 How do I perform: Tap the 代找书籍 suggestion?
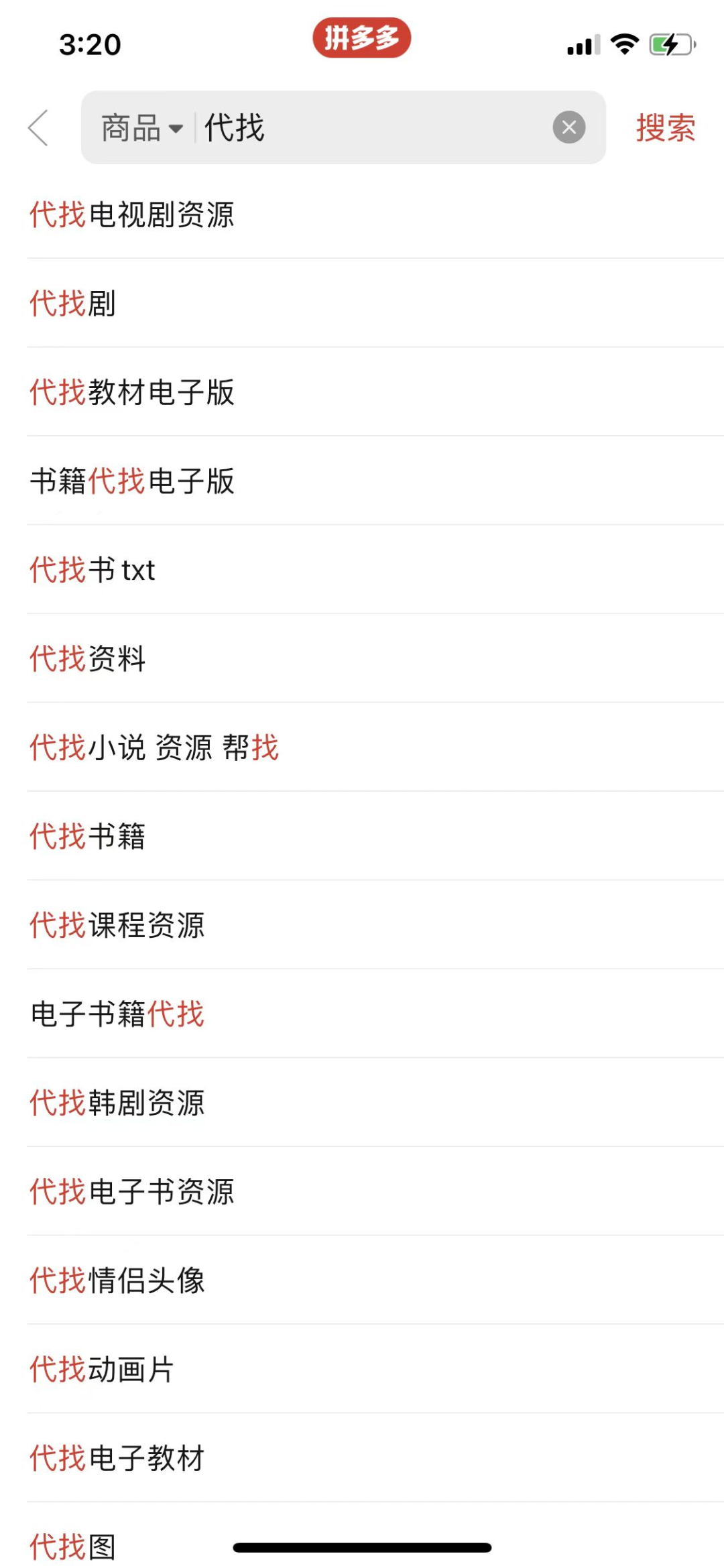88,836
